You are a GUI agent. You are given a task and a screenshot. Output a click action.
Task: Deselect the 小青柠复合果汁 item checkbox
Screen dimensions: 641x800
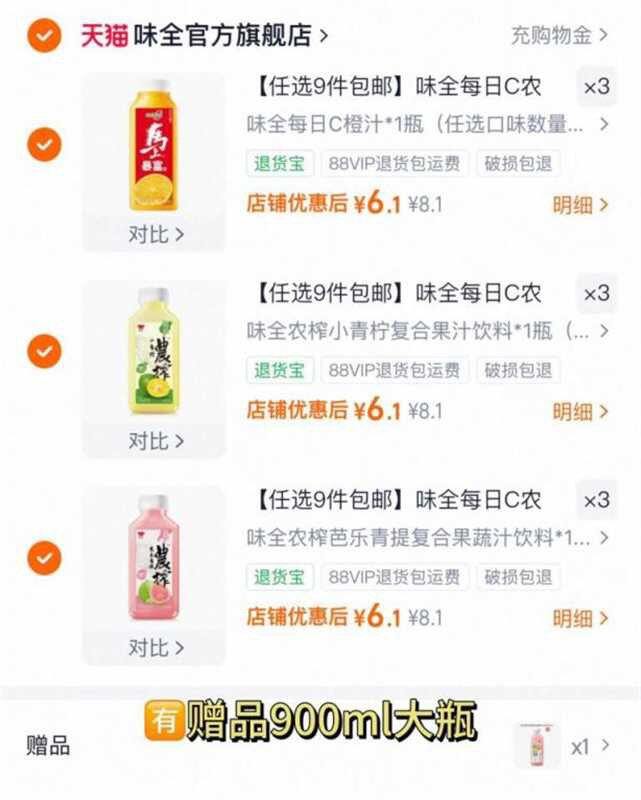pos(43,351)
